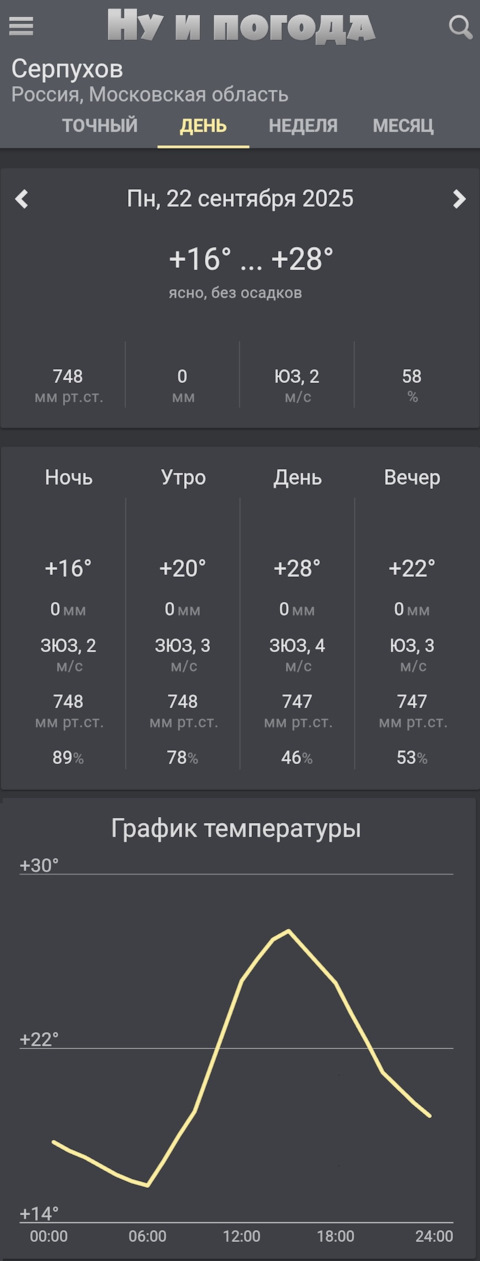Switch to the НЕДЕЛЯ tab
The width and height of the screenshot is (480, 1261).
303,126
